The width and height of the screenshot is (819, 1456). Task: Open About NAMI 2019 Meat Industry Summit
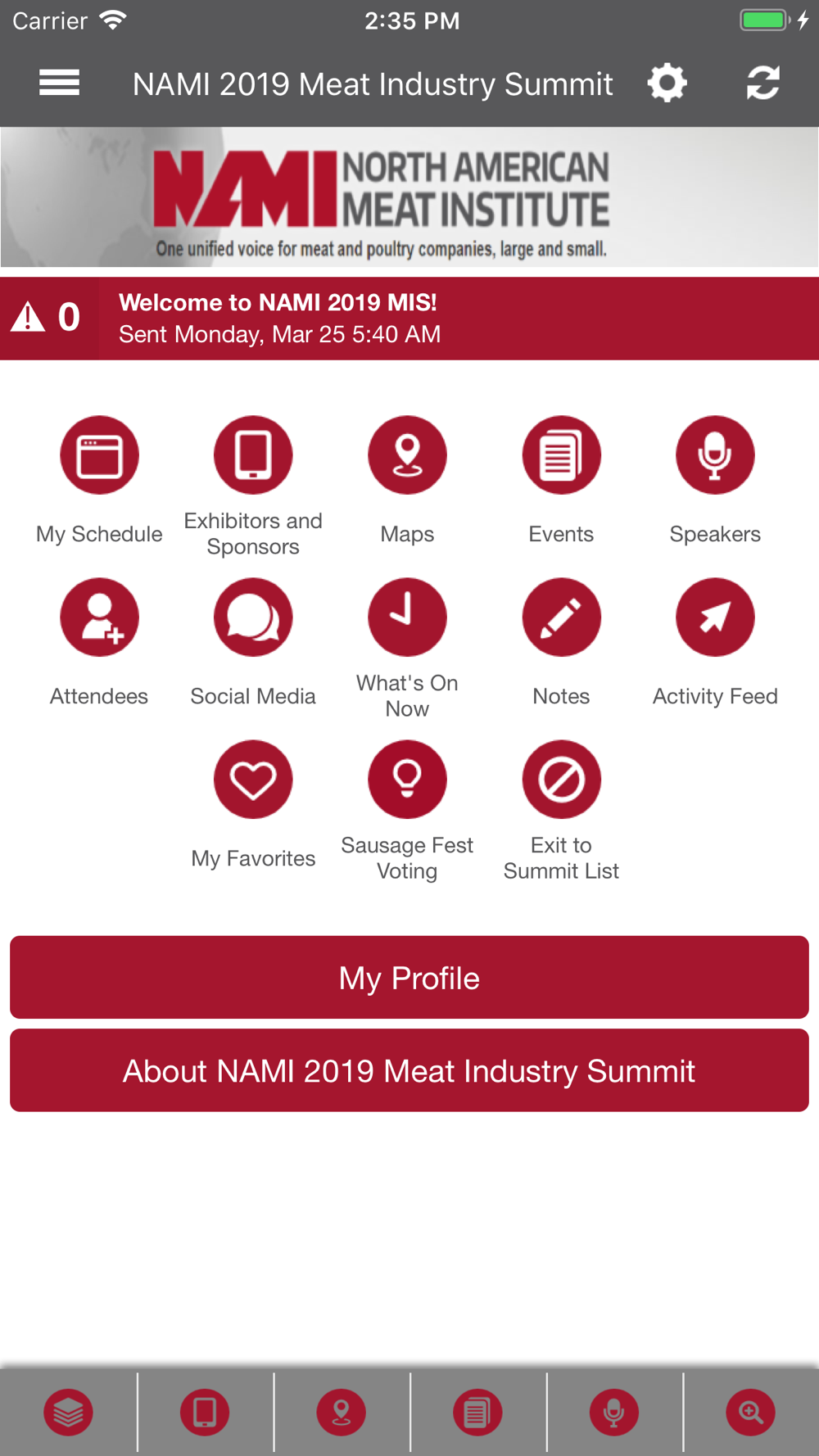(409, 1070)
